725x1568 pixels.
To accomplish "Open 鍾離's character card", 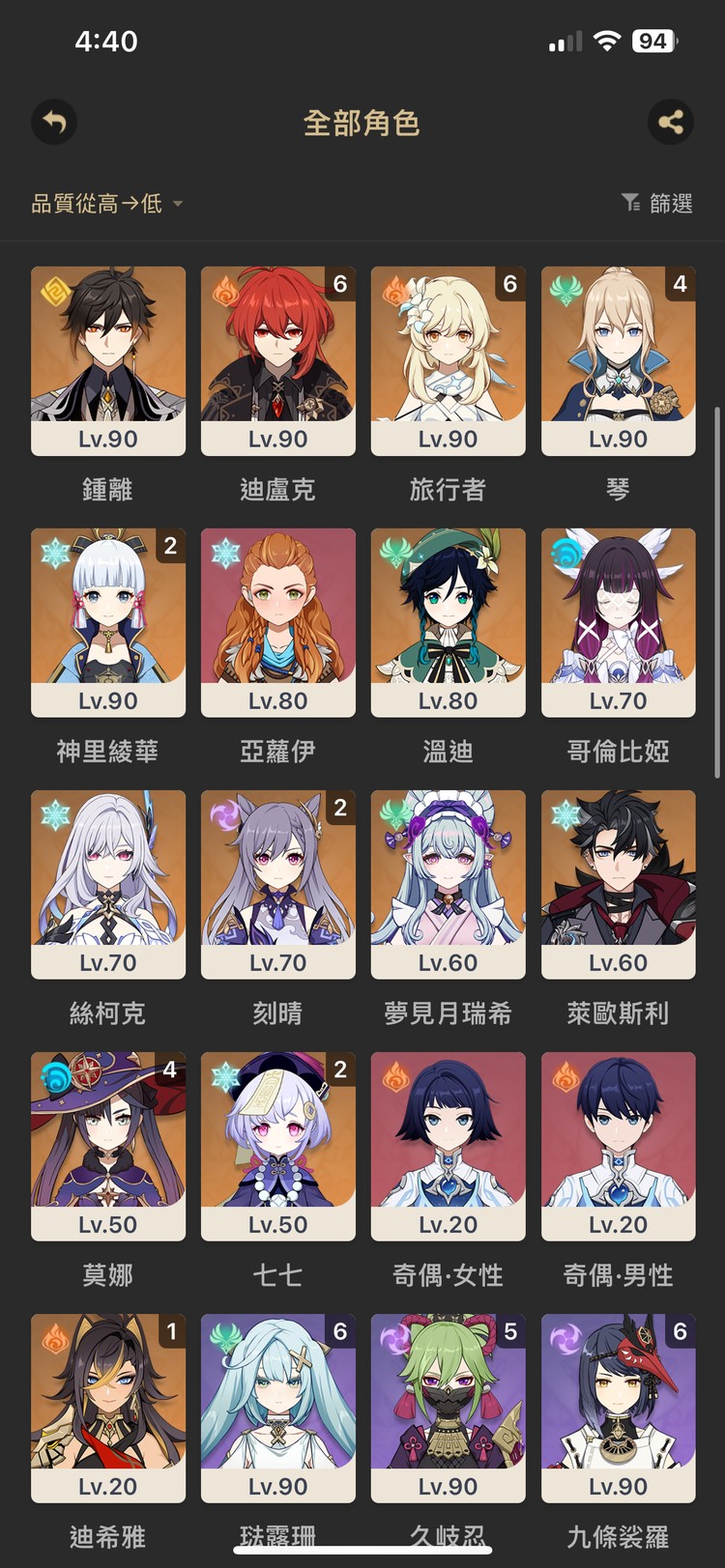I will click(107, 362).
